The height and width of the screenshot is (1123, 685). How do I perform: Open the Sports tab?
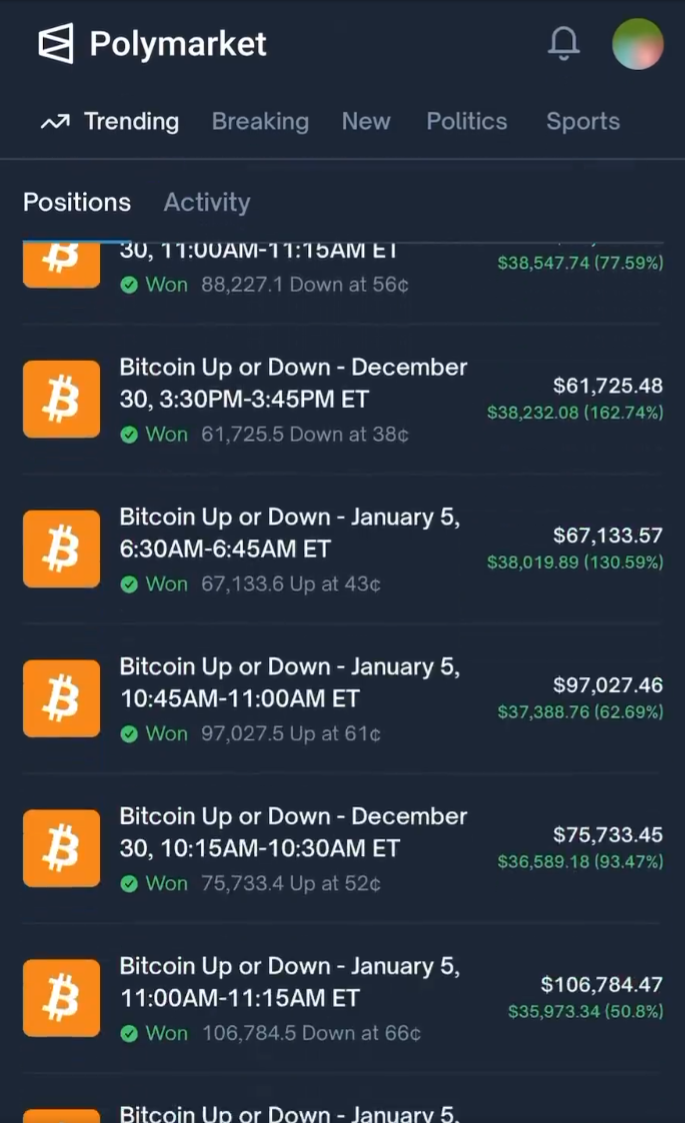tap(583, 122)
